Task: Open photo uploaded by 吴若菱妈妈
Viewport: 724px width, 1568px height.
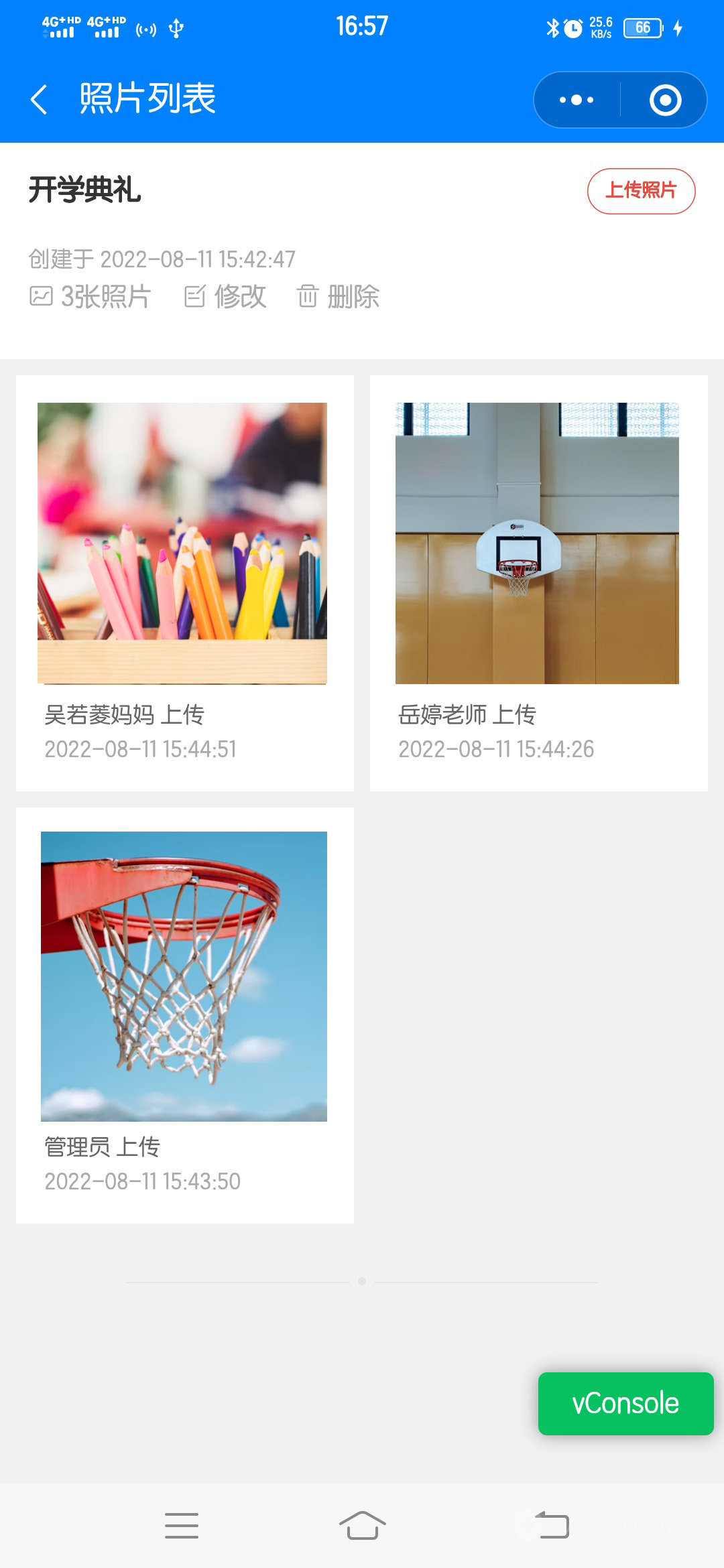Action: (x=182, y=543)
